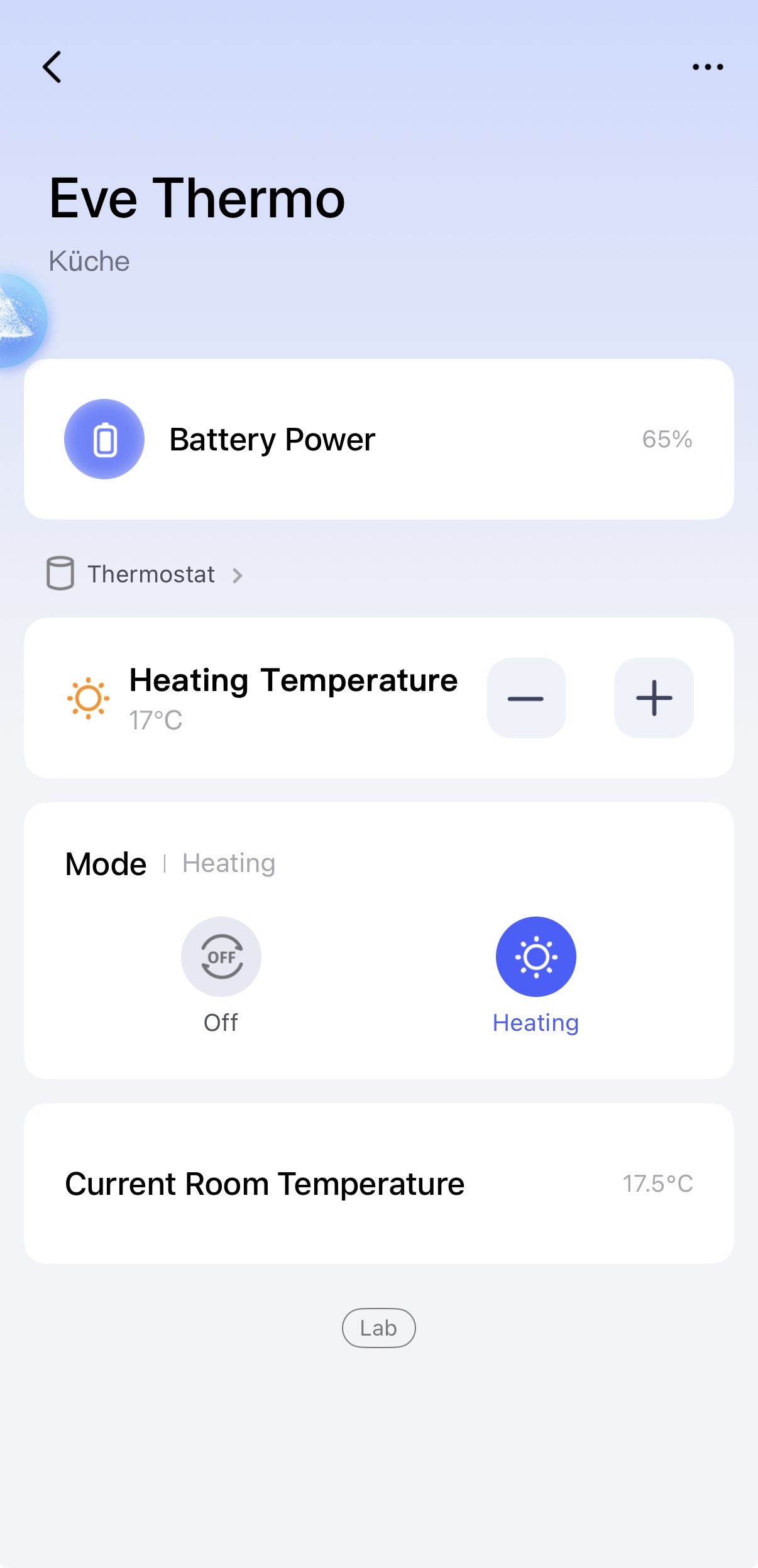This screenshot has width=758, height=1568.
Task: Increase the heating temperature
Action: (654, 698)
